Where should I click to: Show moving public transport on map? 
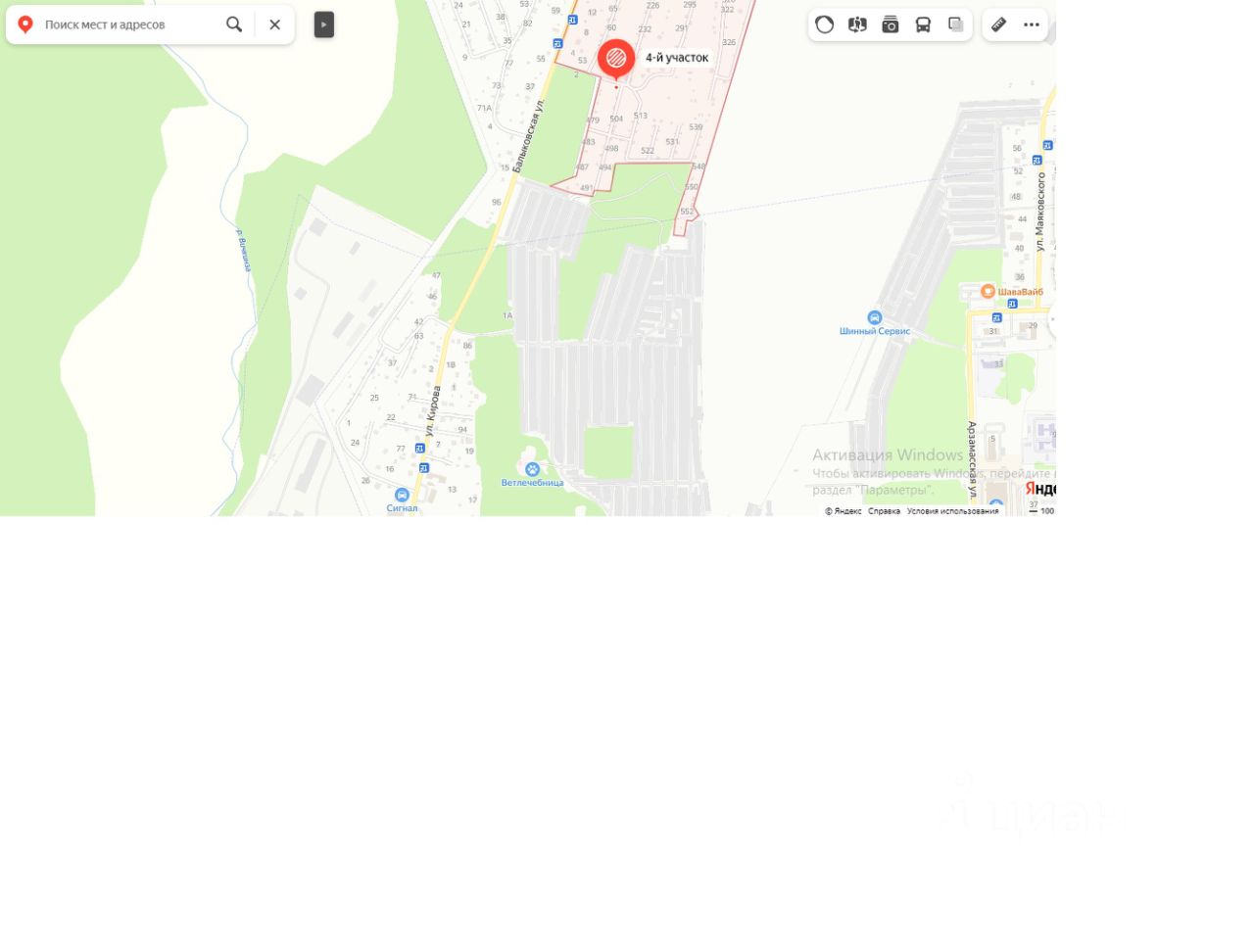pos(923,24)
